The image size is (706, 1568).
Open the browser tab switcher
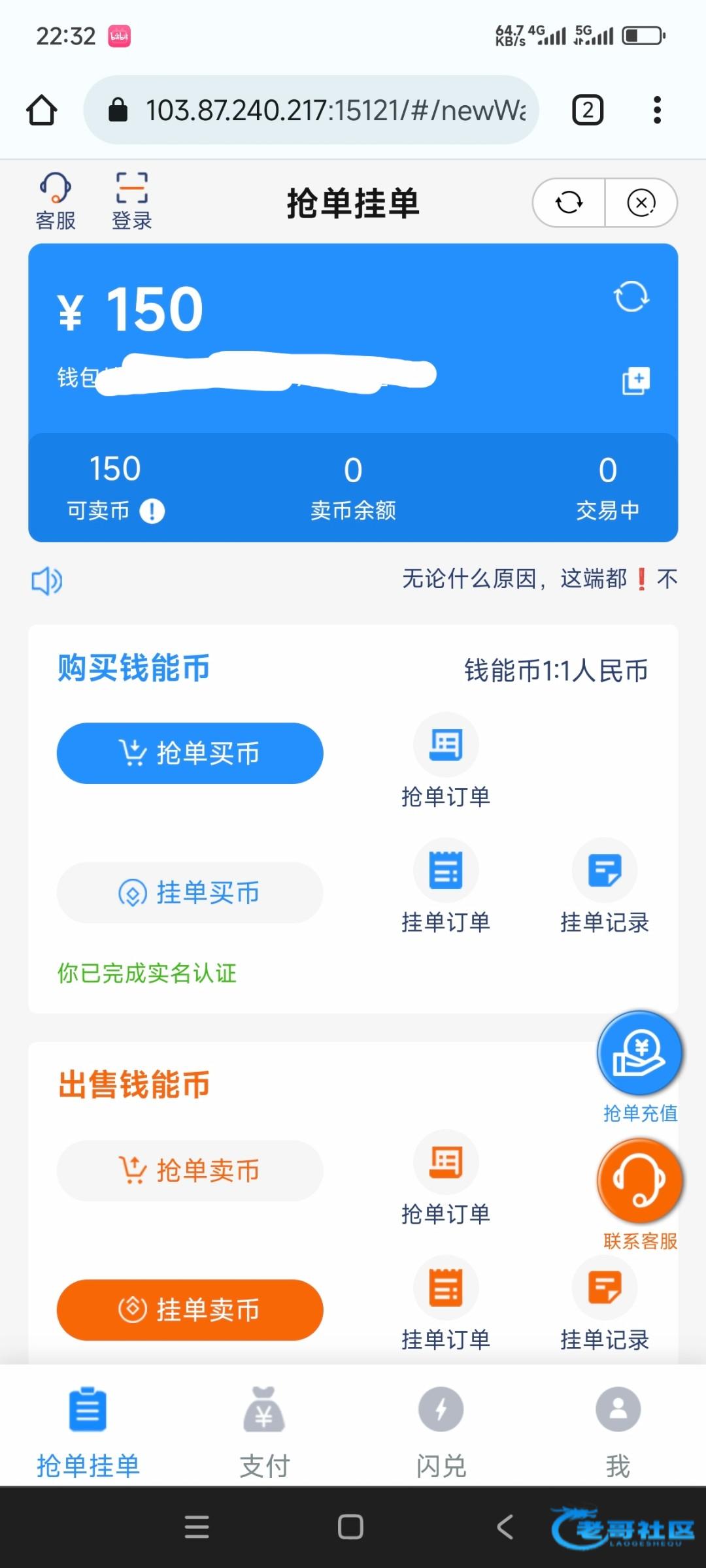(588, 110)
